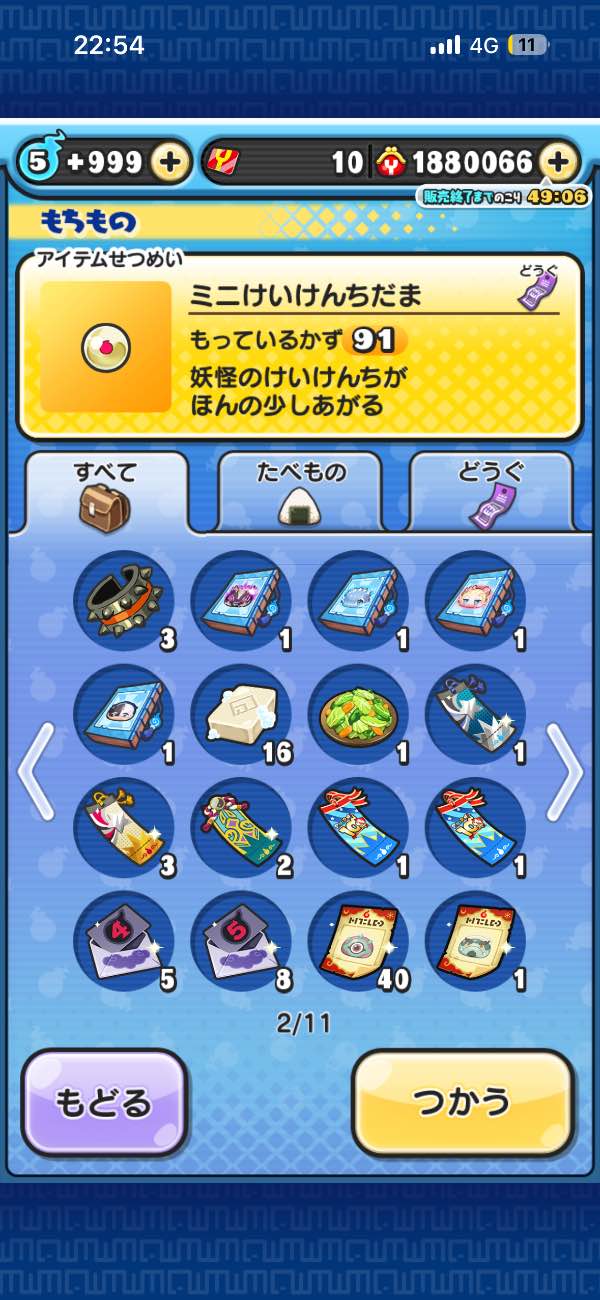The height and width of the screenshot is (1300, 600).
Task: Select the envelope item numbered 4
Action: pos(123,941)
